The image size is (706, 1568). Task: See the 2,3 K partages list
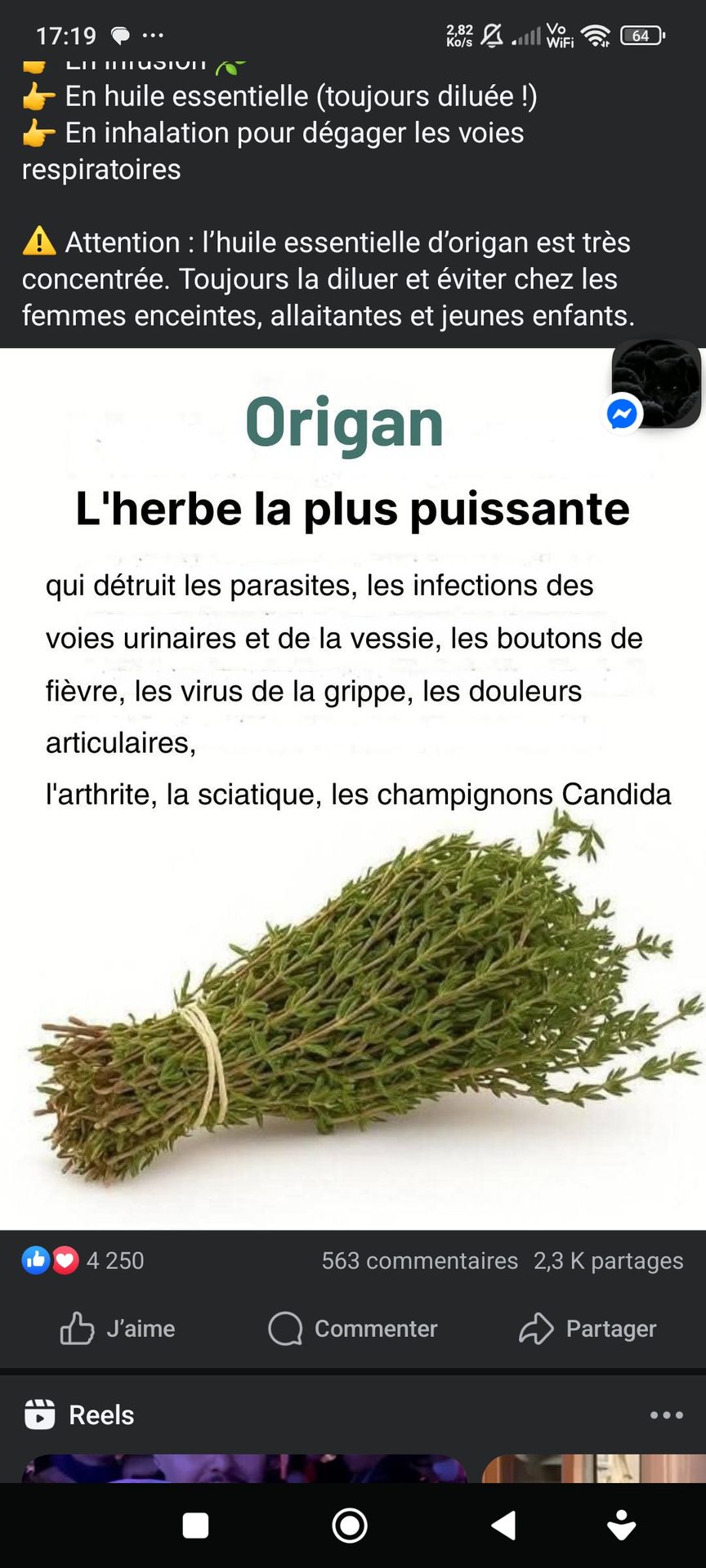(608, 1261)
